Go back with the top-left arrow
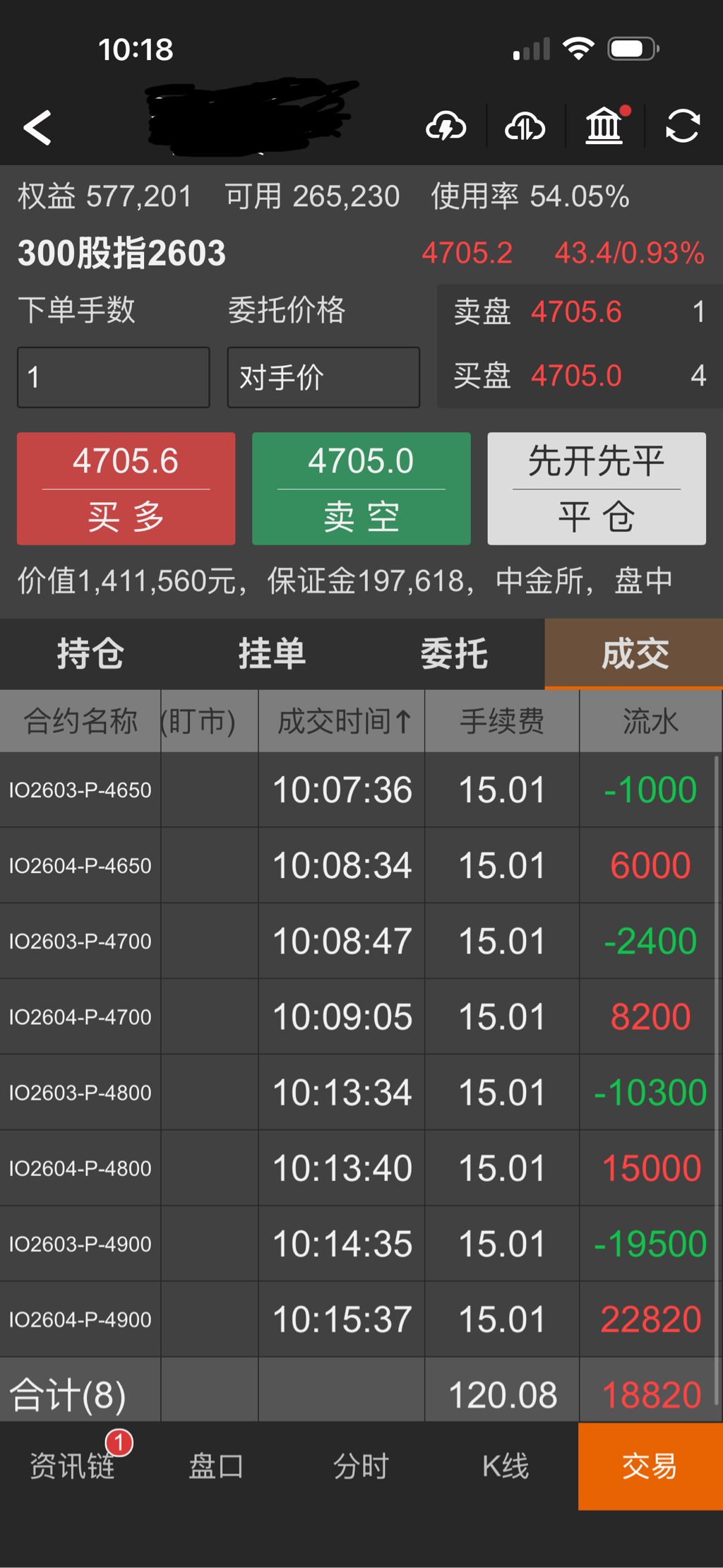723x1568 pixels. pos(37,128)
